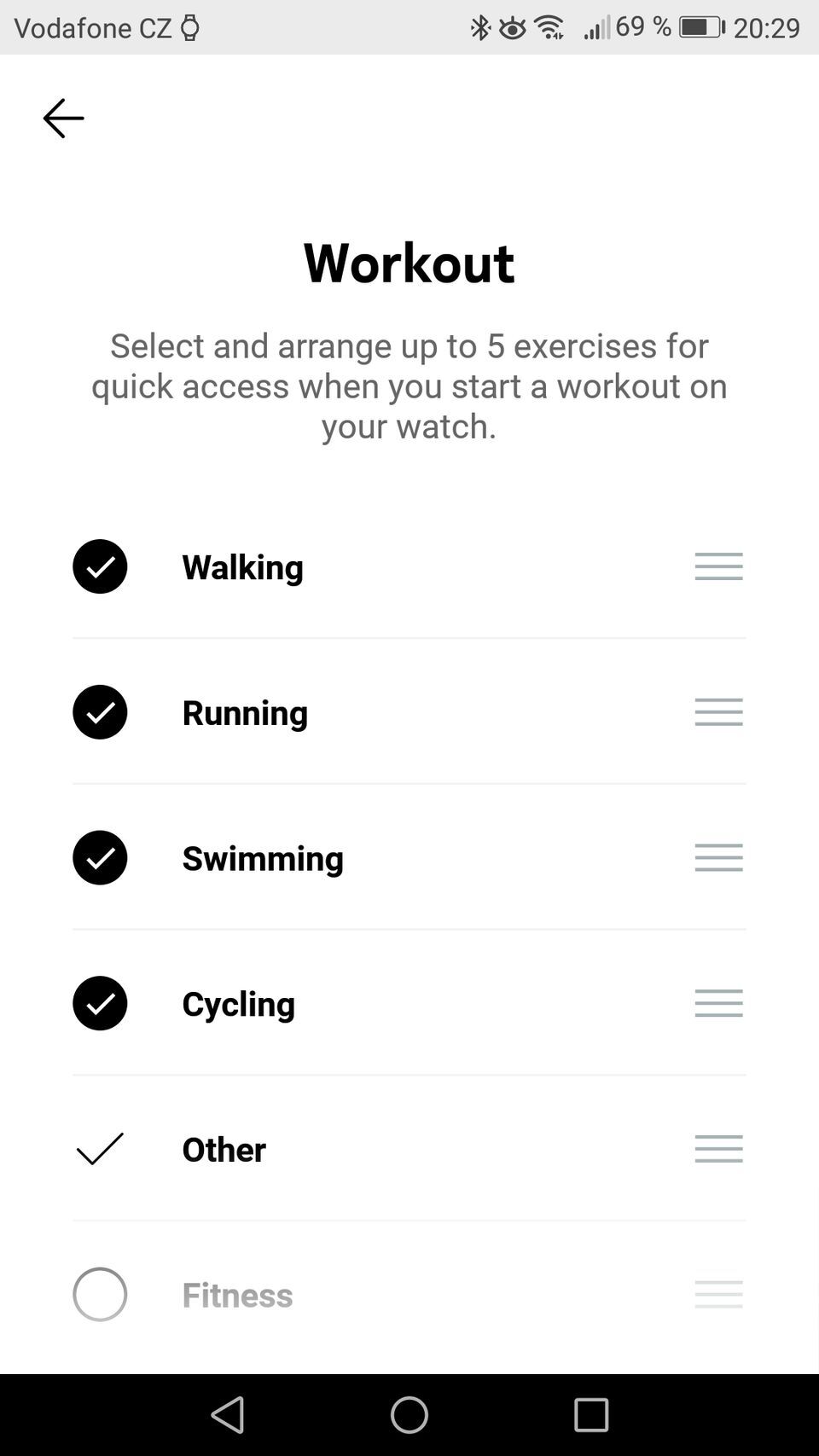The image size is (819, 1456).
Task: Tap the back arrow to exit Workout screen
Action: click(62, 118)
